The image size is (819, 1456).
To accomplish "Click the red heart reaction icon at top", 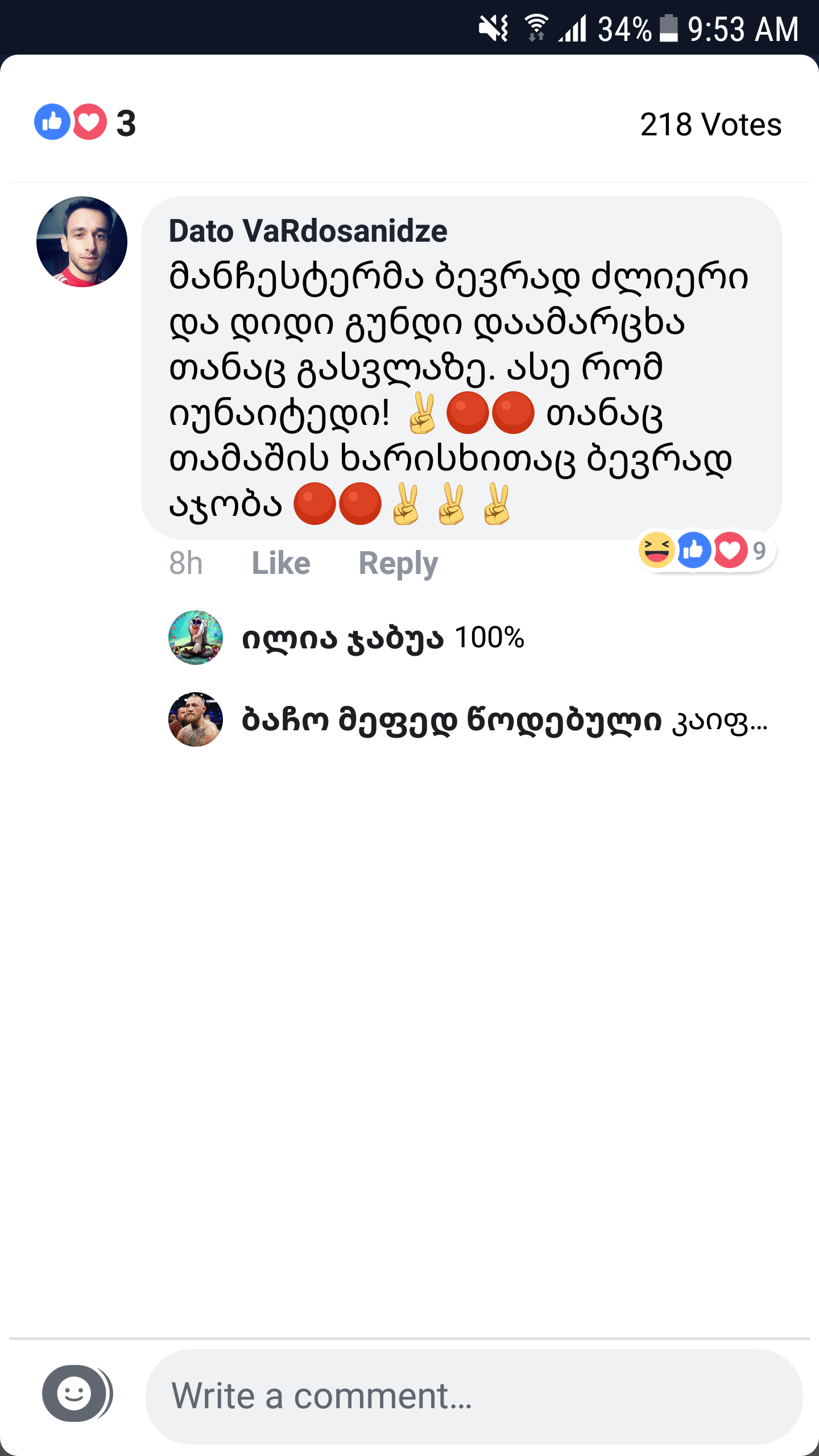I will (89, 121).
